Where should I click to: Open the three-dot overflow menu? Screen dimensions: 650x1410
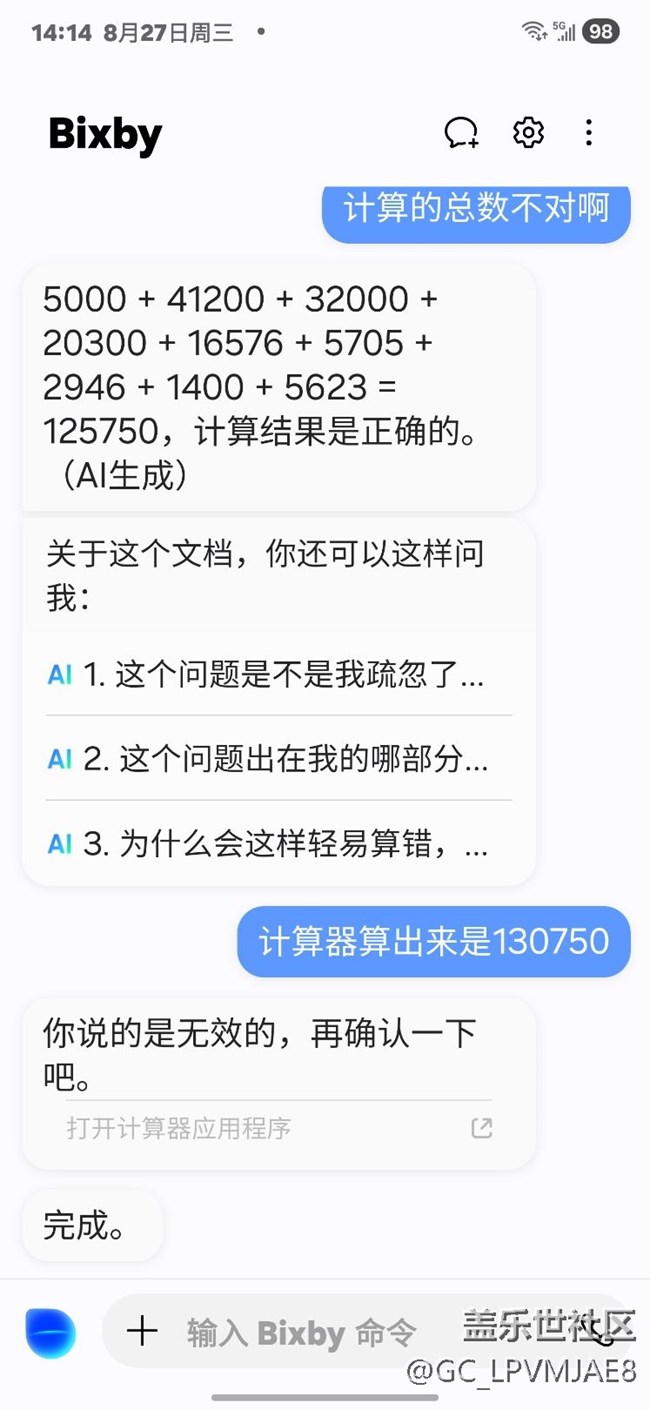[x=589, y=132]
